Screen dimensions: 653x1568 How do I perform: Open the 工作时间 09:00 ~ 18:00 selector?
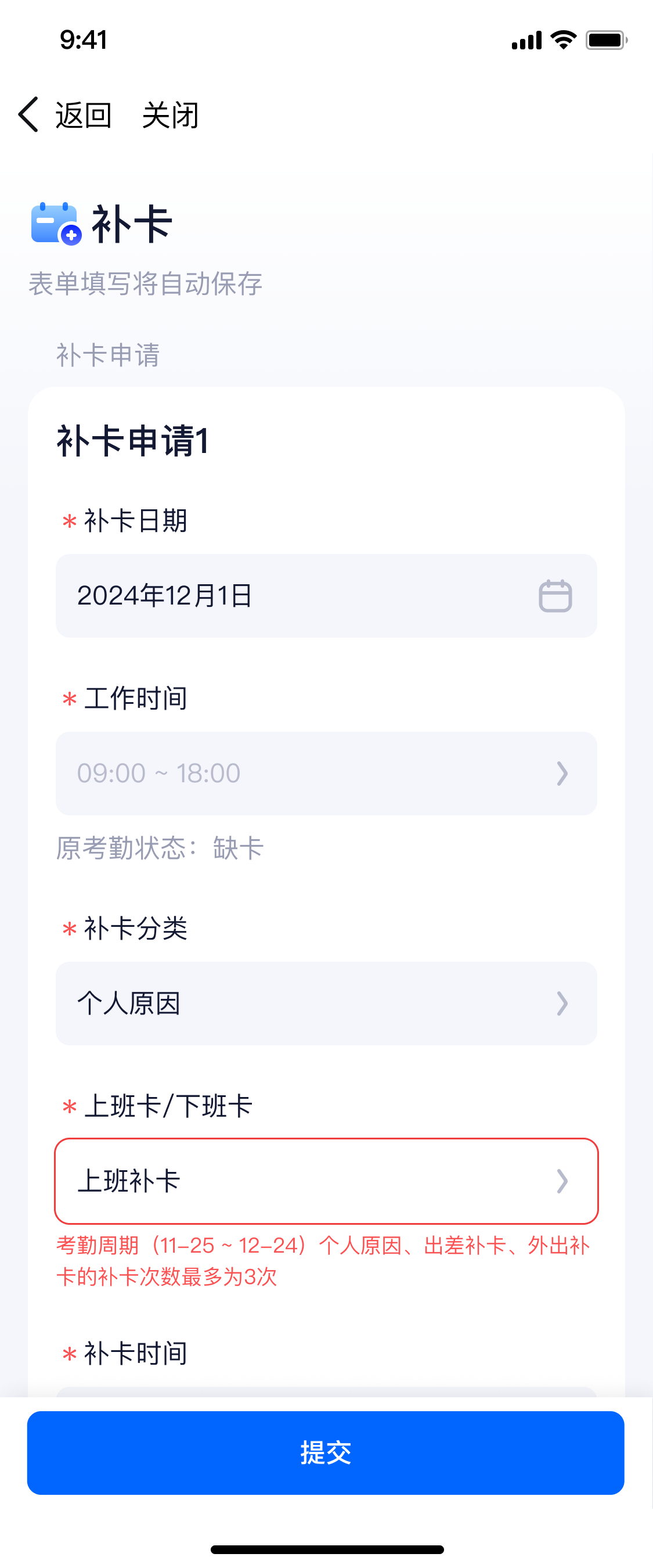326,773
